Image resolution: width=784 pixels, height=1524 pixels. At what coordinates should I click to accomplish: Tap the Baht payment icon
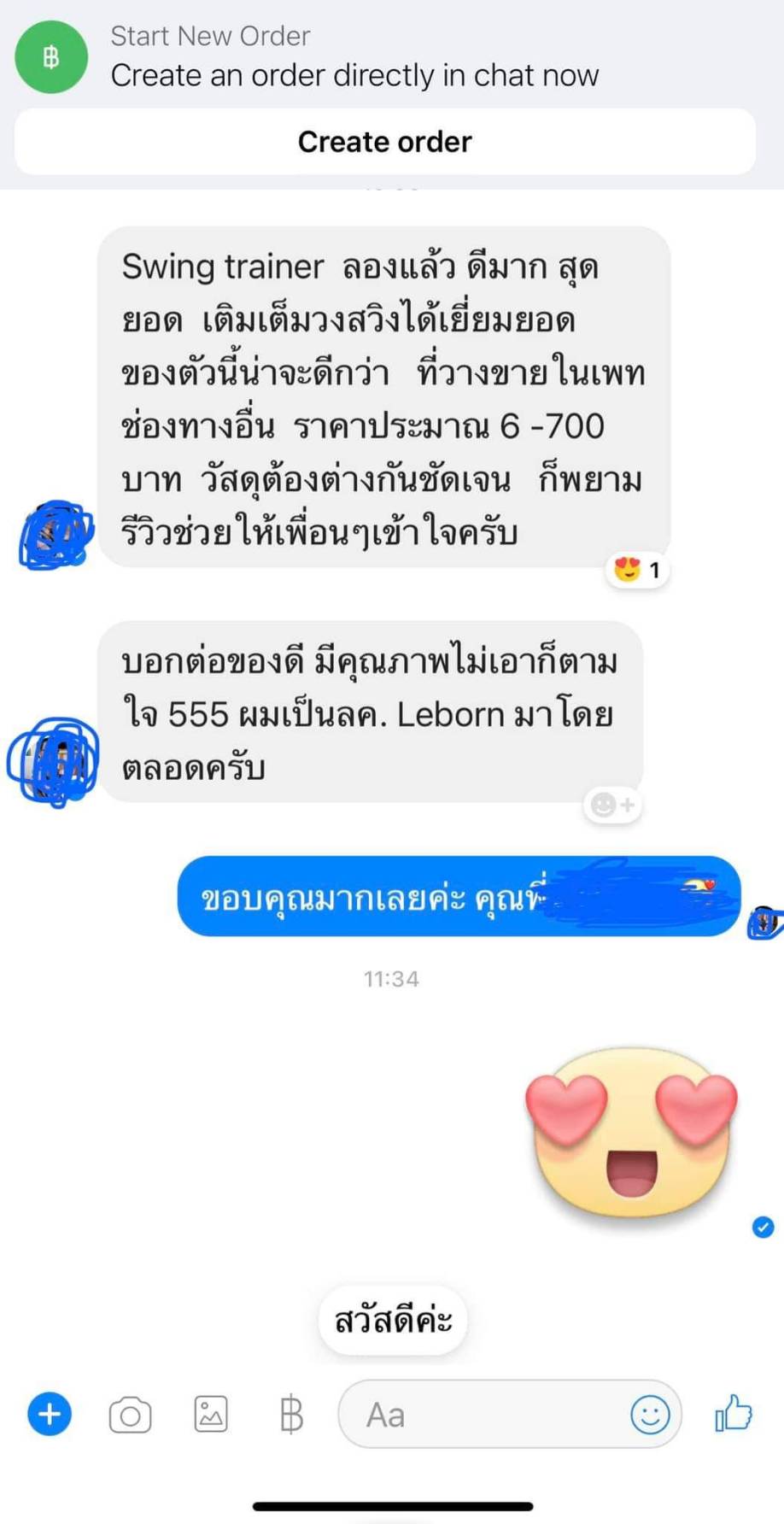(291, 1414)
